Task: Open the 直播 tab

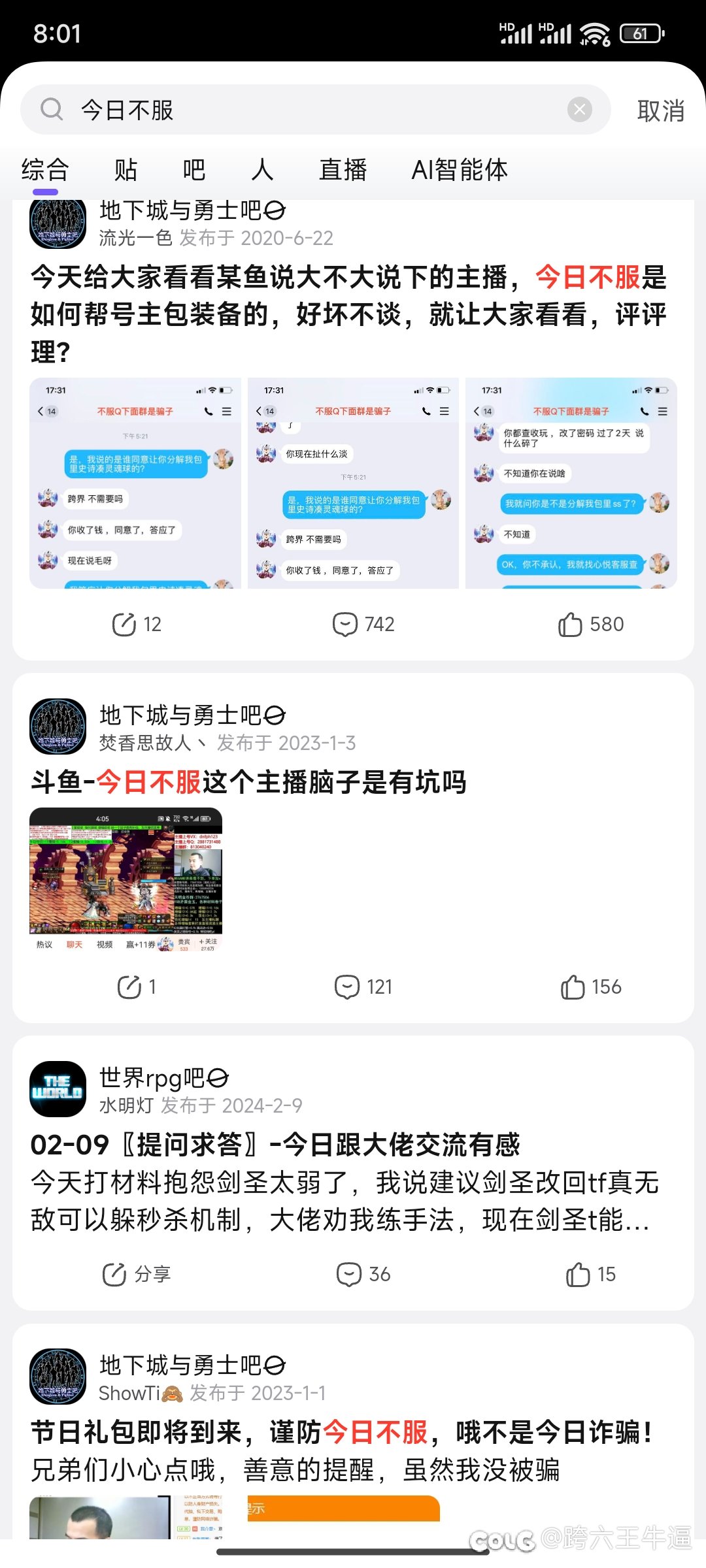Action: point(343,170)
